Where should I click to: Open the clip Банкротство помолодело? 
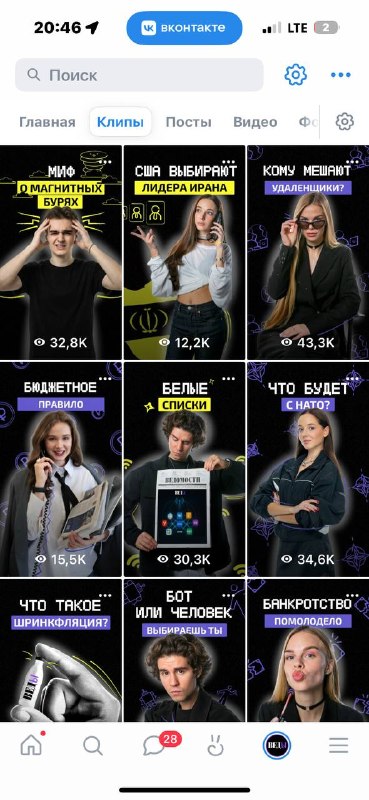tap(308, 651)
